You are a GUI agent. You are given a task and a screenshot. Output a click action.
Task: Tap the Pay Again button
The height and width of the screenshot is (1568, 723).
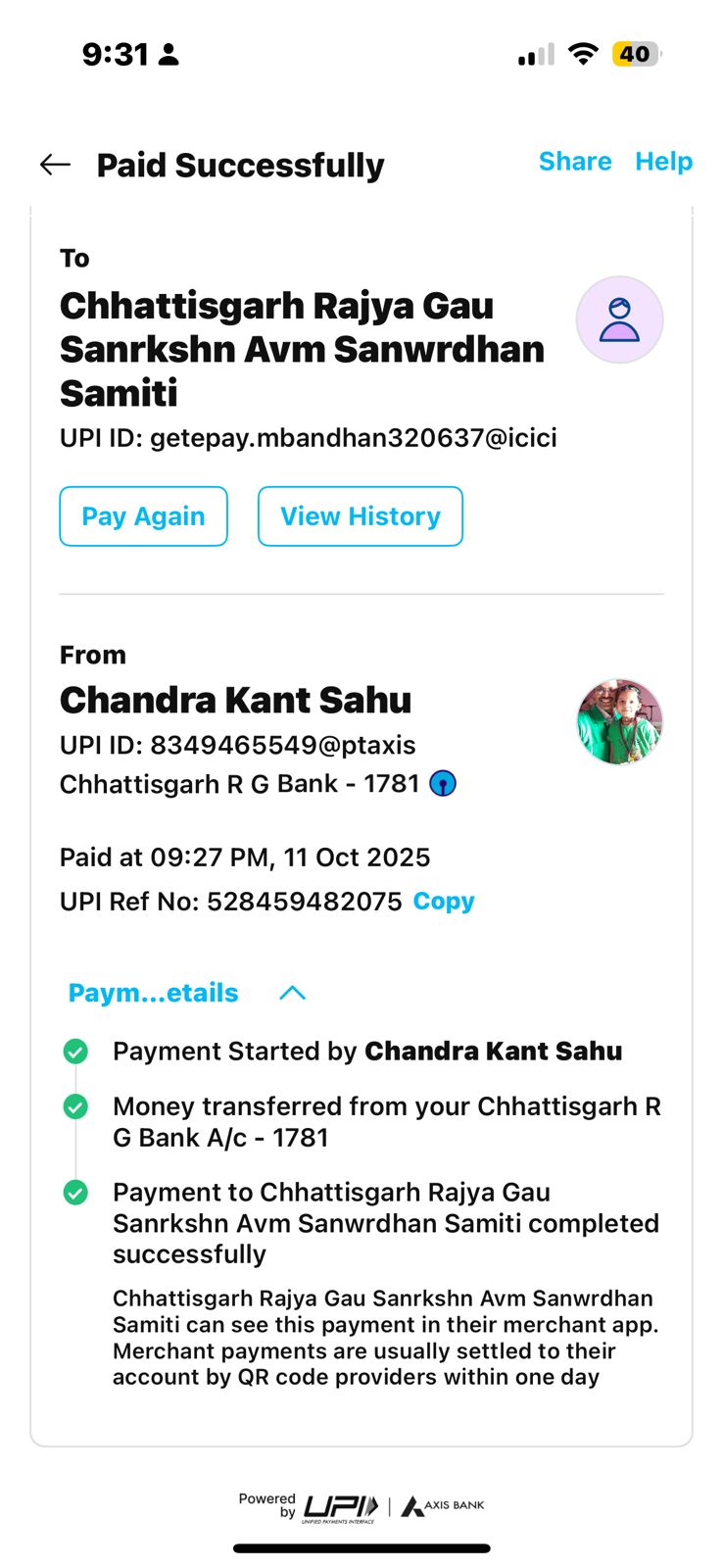coord(143,516)
